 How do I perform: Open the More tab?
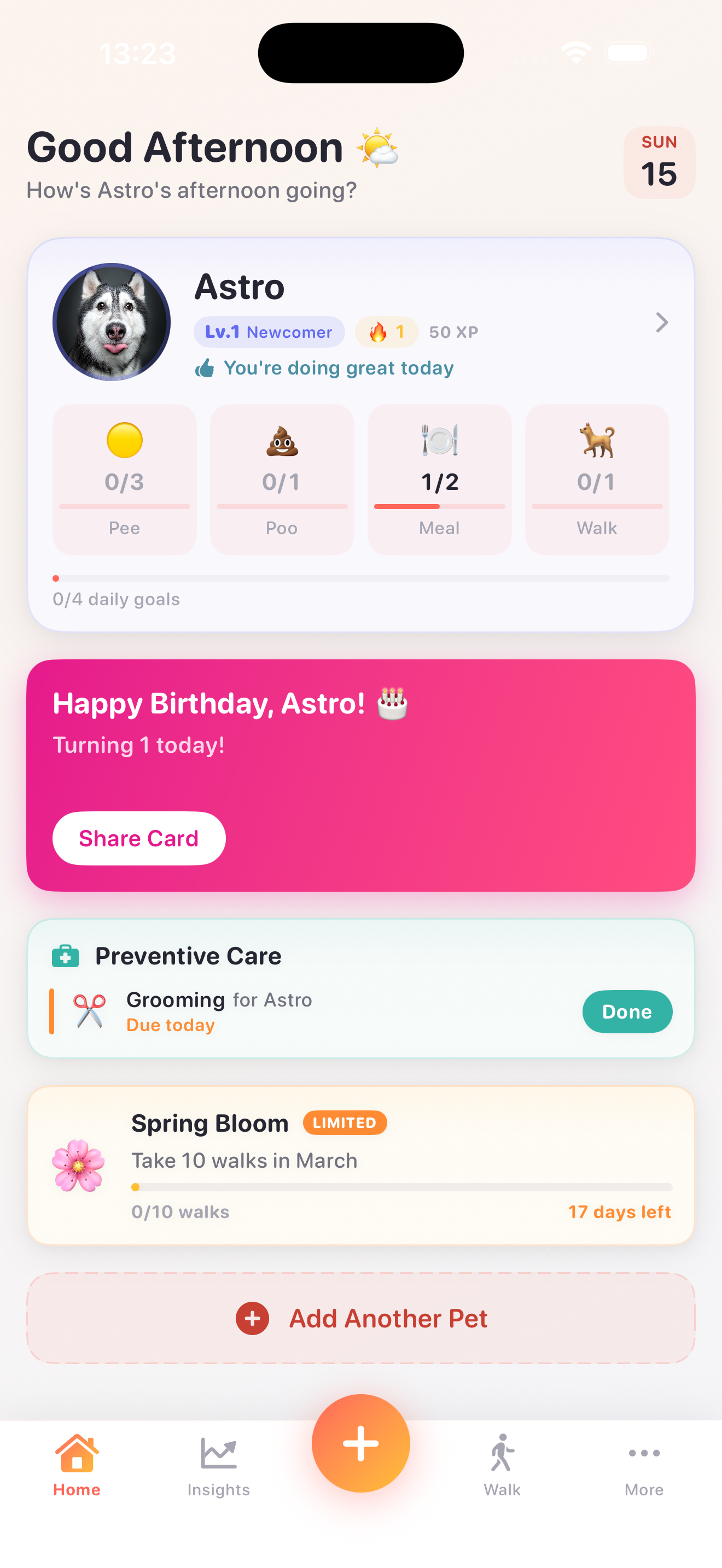[x=643, y=1467]
